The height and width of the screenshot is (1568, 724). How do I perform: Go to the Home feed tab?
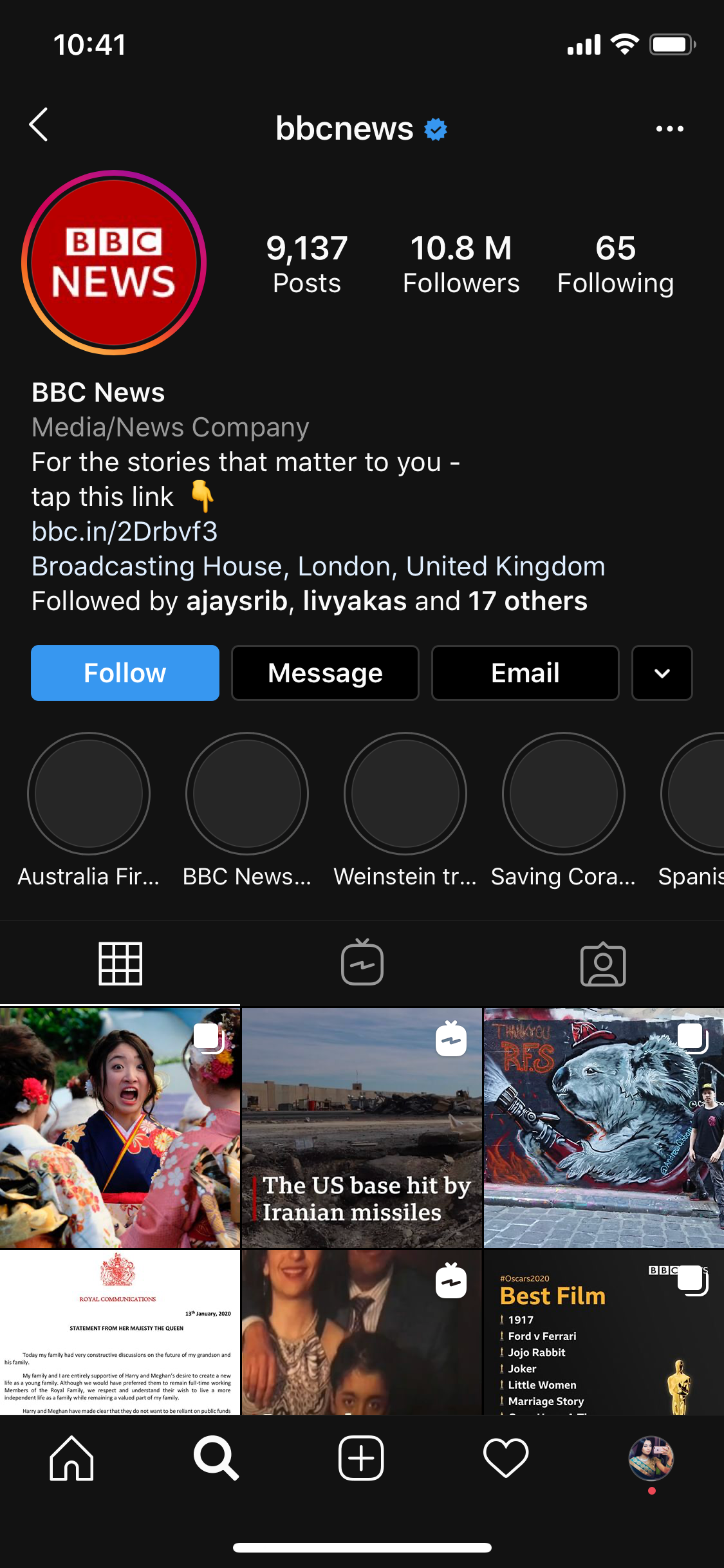[x=71, y=1459]
